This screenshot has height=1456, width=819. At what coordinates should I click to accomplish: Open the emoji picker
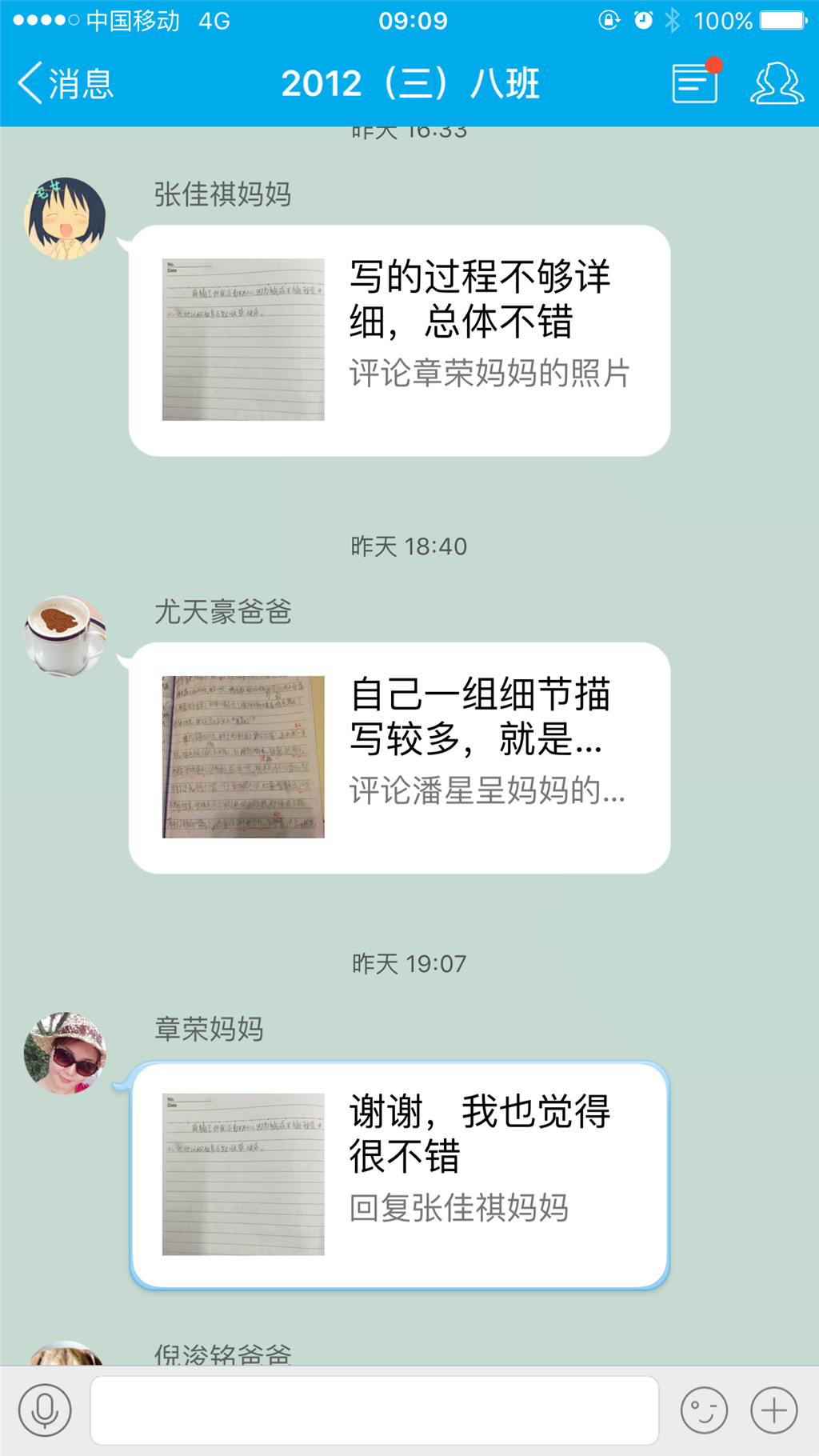click(x=704, y=1410)
